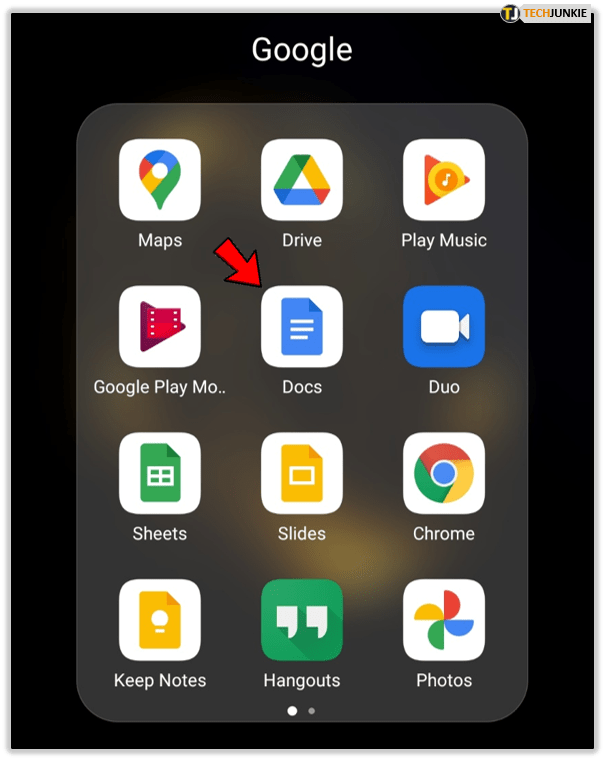The image size is (605, 760).
Task: Tap the Google folder name
Action: 302,49
